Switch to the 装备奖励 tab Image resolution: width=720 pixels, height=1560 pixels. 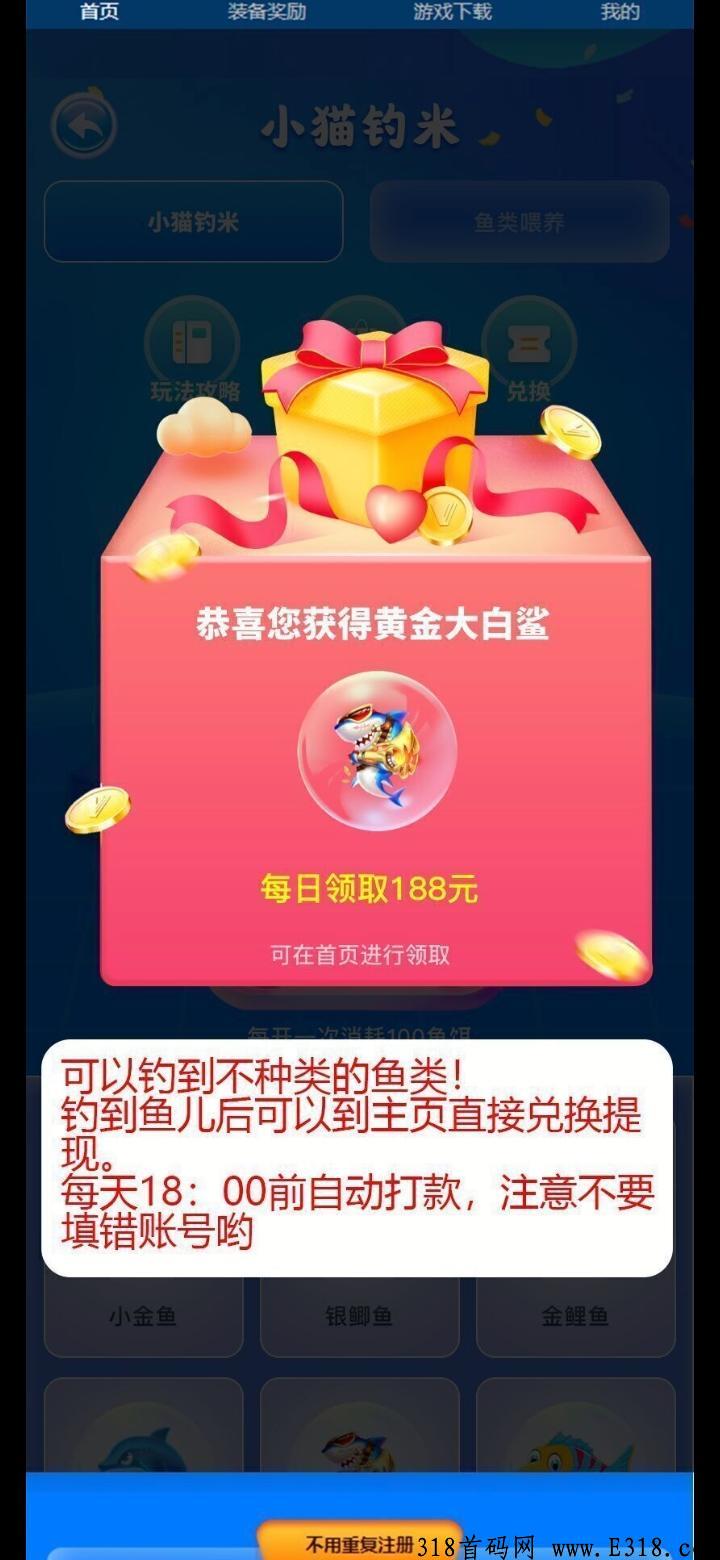[x=268, y=12]
